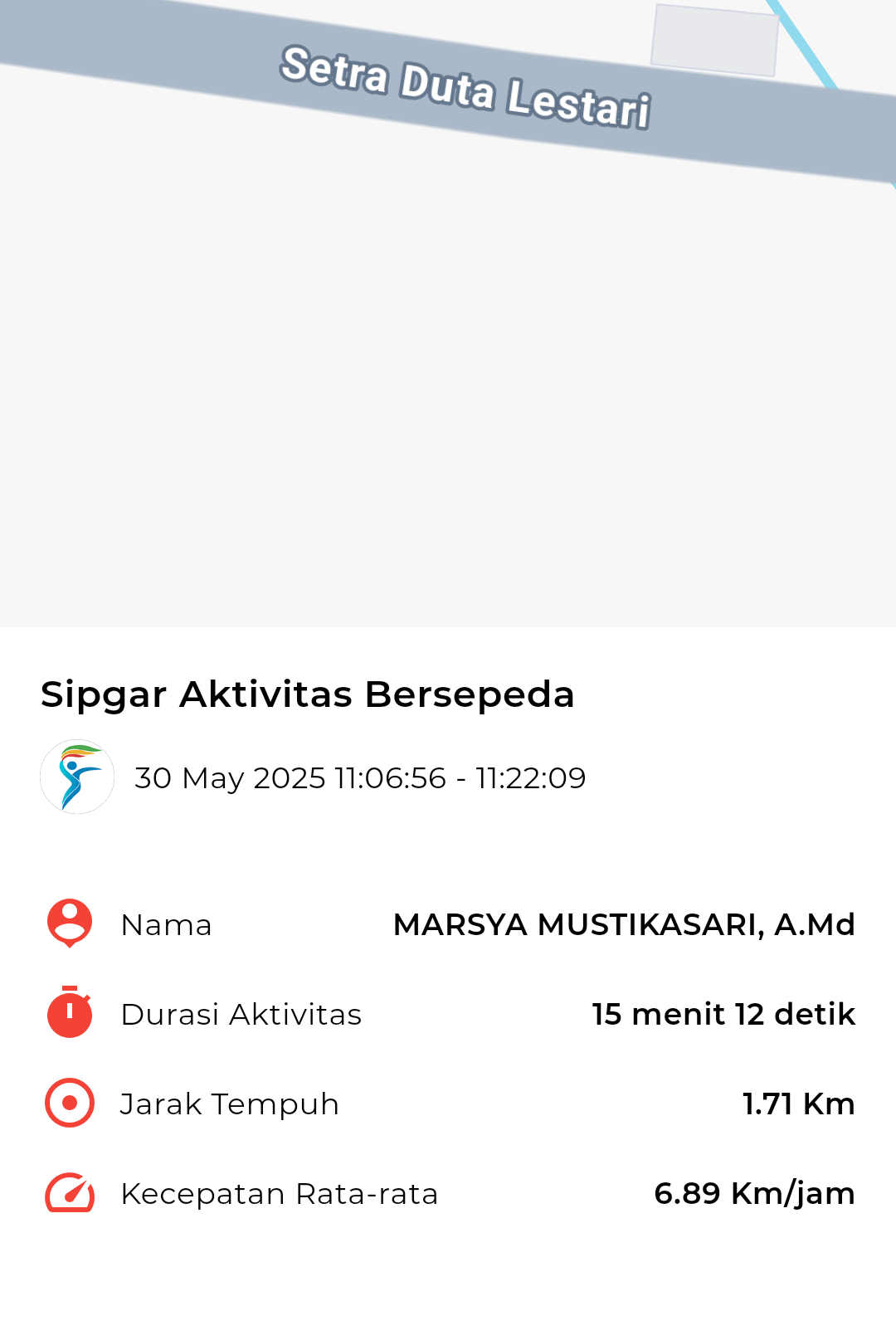Tap the Nama row label
The image size is (896, 1335).
pos(166,925)
